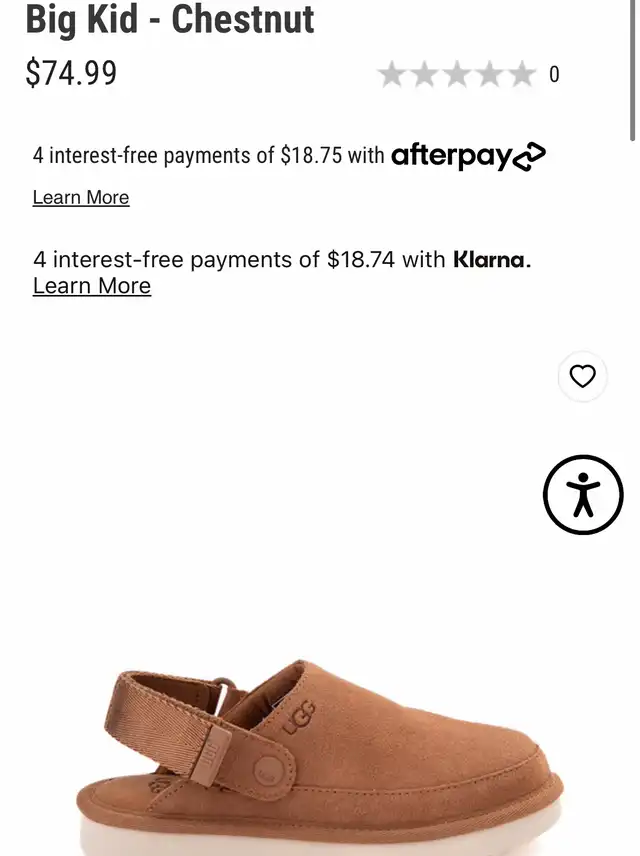Add the shoe to favorites with the heart
The height and width of the screenshot is (856, 640).
point(582,376)
